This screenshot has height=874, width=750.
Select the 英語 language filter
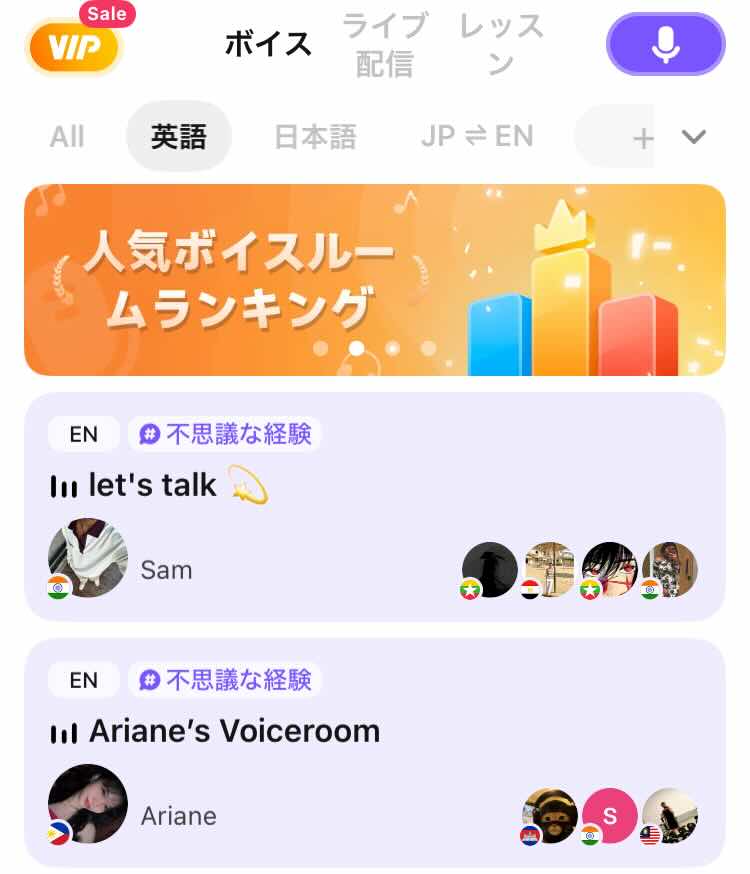178,137
